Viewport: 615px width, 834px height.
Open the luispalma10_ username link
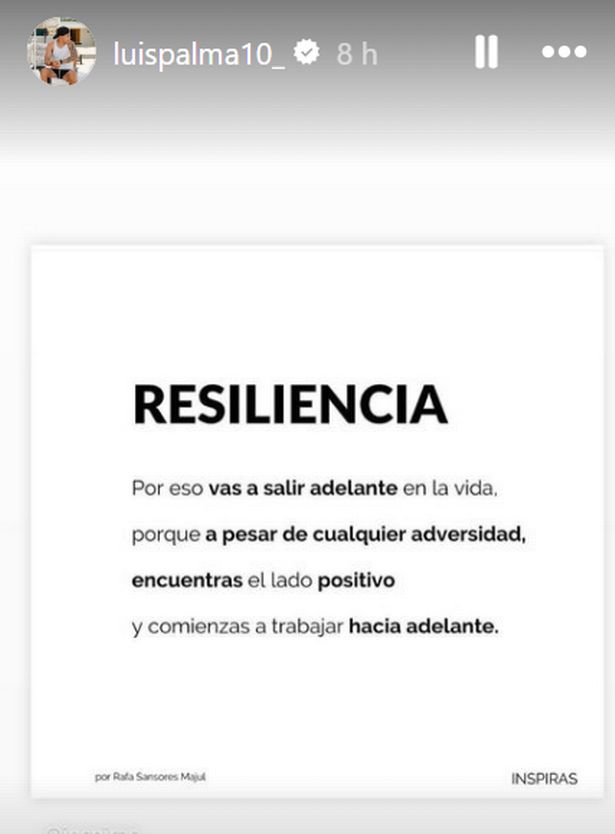tap(201, 53)
